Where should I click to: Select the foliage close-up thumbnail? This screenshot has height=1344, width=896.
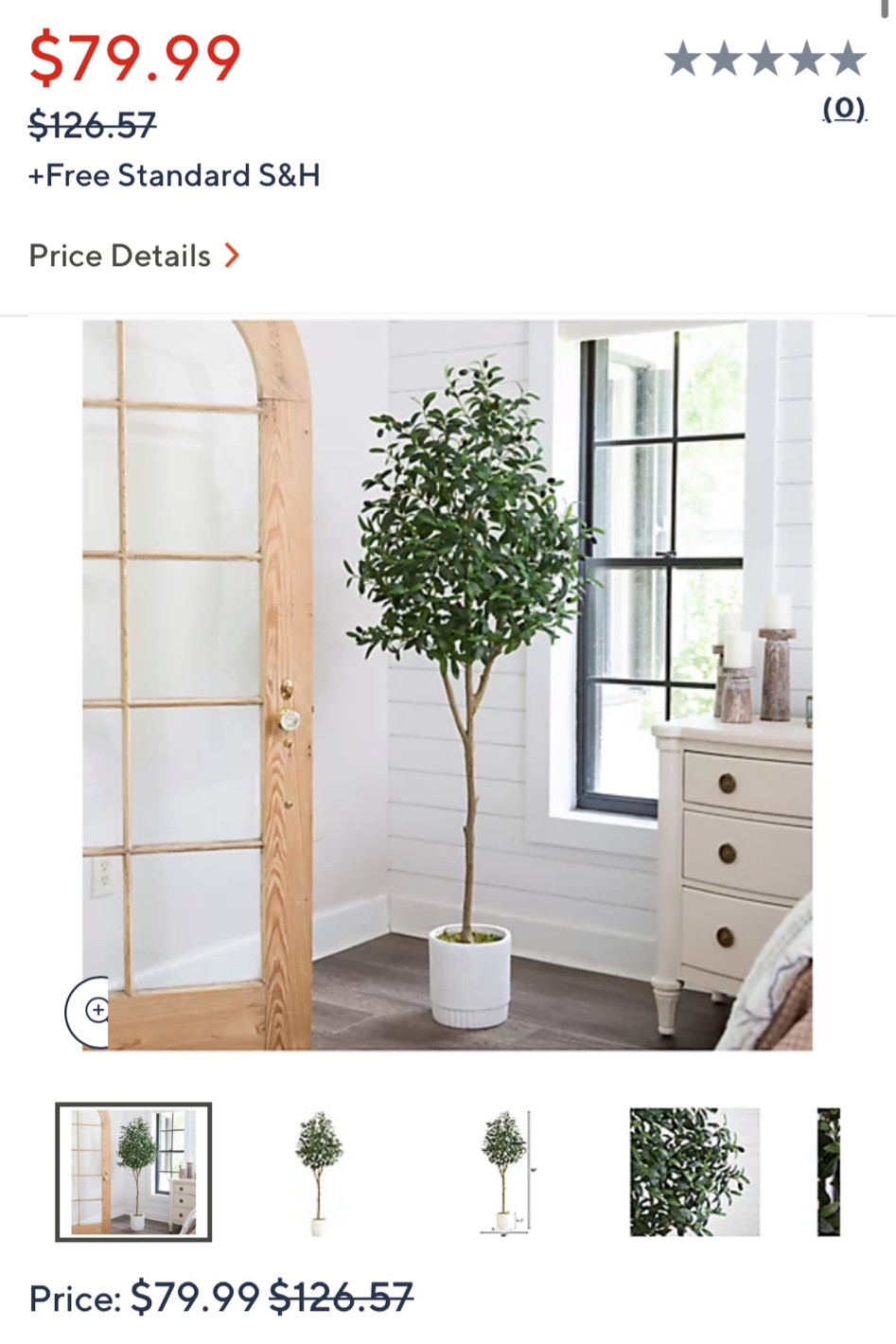click(x=694, y=1171)
